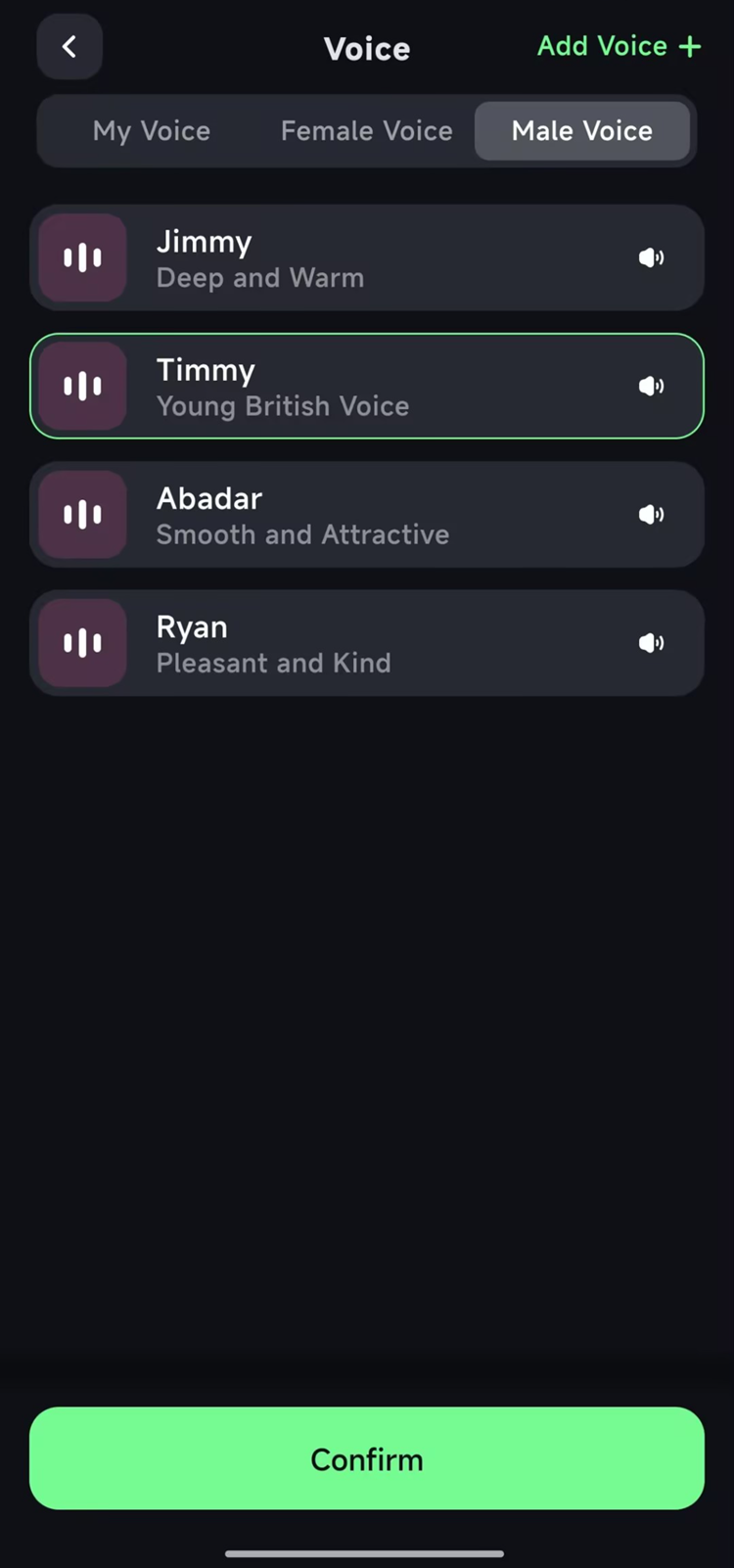
Task: Switch to the Female Voice tab
Action: click(x=367, y=131)
